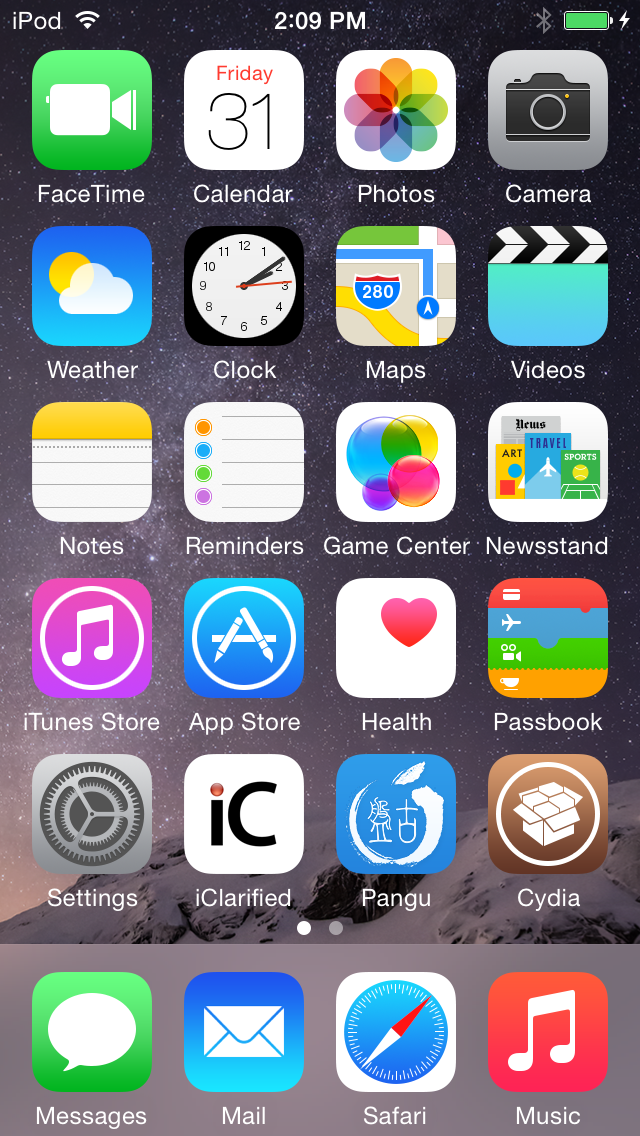Launch the Camera

point(548,110)
